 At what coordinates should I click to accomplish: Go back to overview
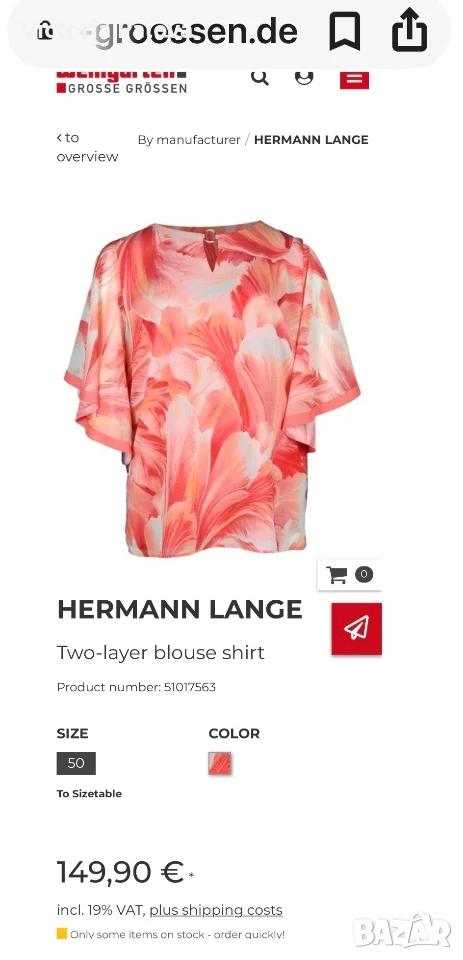pos(87,147)
